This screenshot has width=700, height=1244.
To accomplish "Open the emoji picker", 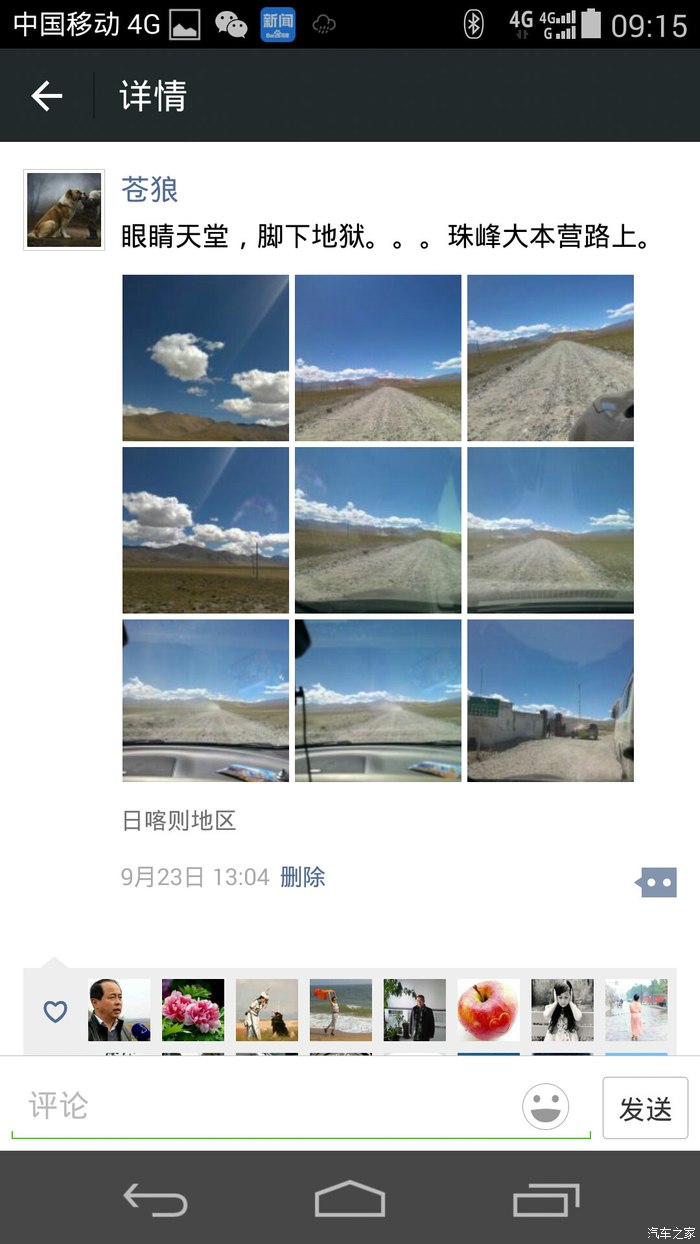I will 546,1107.
